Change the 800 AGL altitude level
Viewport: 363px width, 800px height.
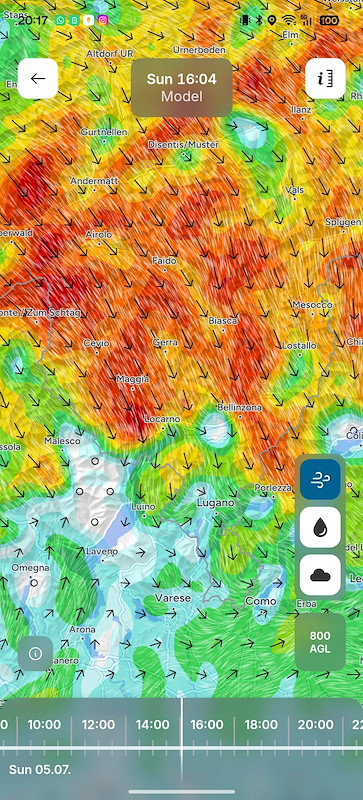tap(320, 642)
